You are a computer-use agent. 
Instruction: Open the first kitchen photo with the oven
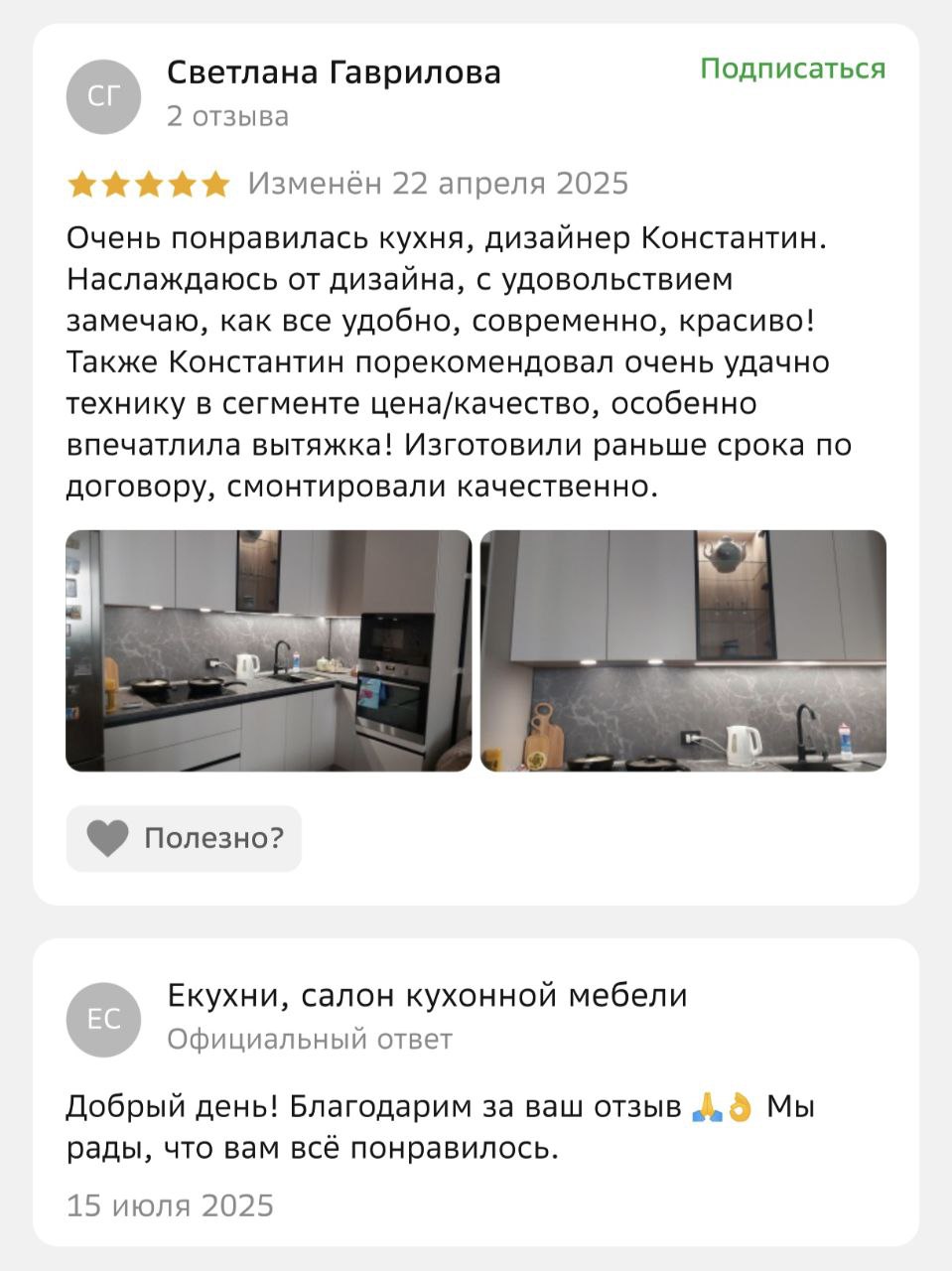click(268, 650)
